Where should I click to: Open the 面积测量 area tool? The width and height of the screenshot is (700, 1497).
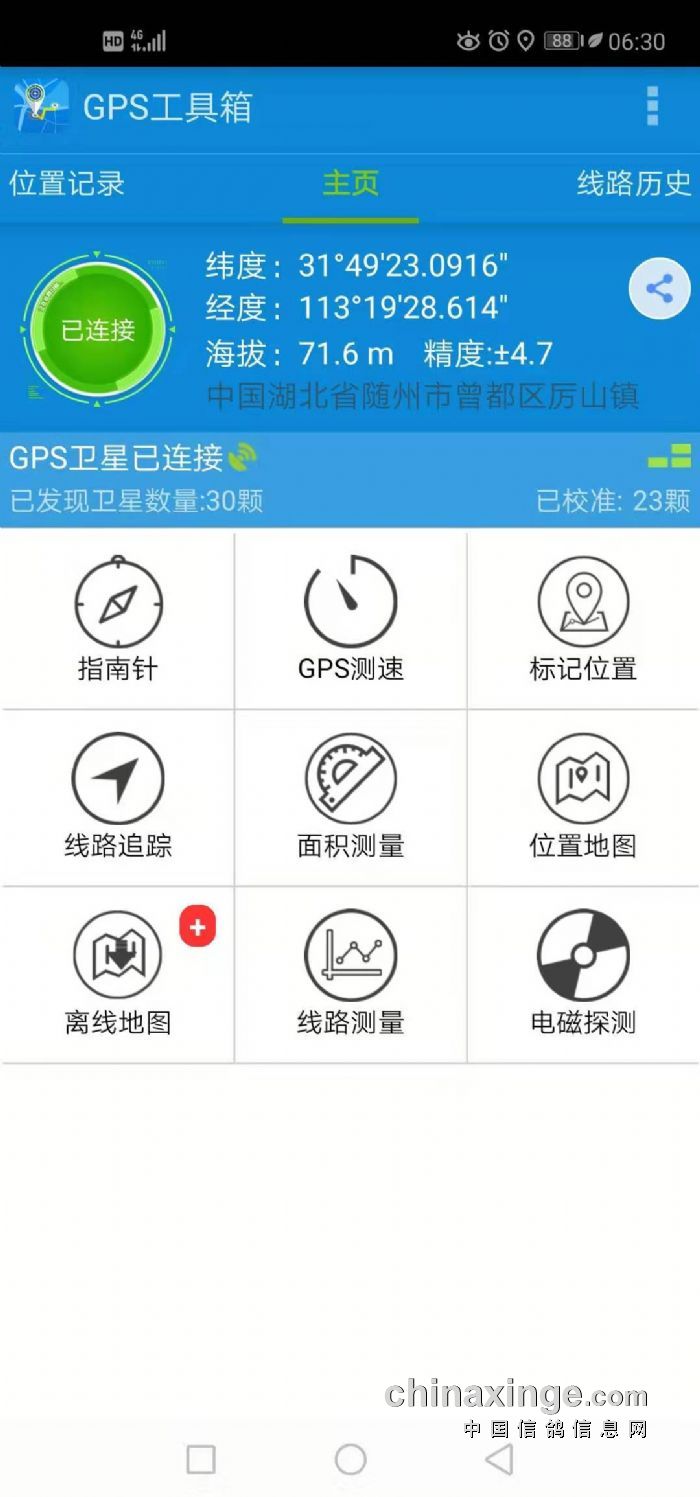click(351, 798)
